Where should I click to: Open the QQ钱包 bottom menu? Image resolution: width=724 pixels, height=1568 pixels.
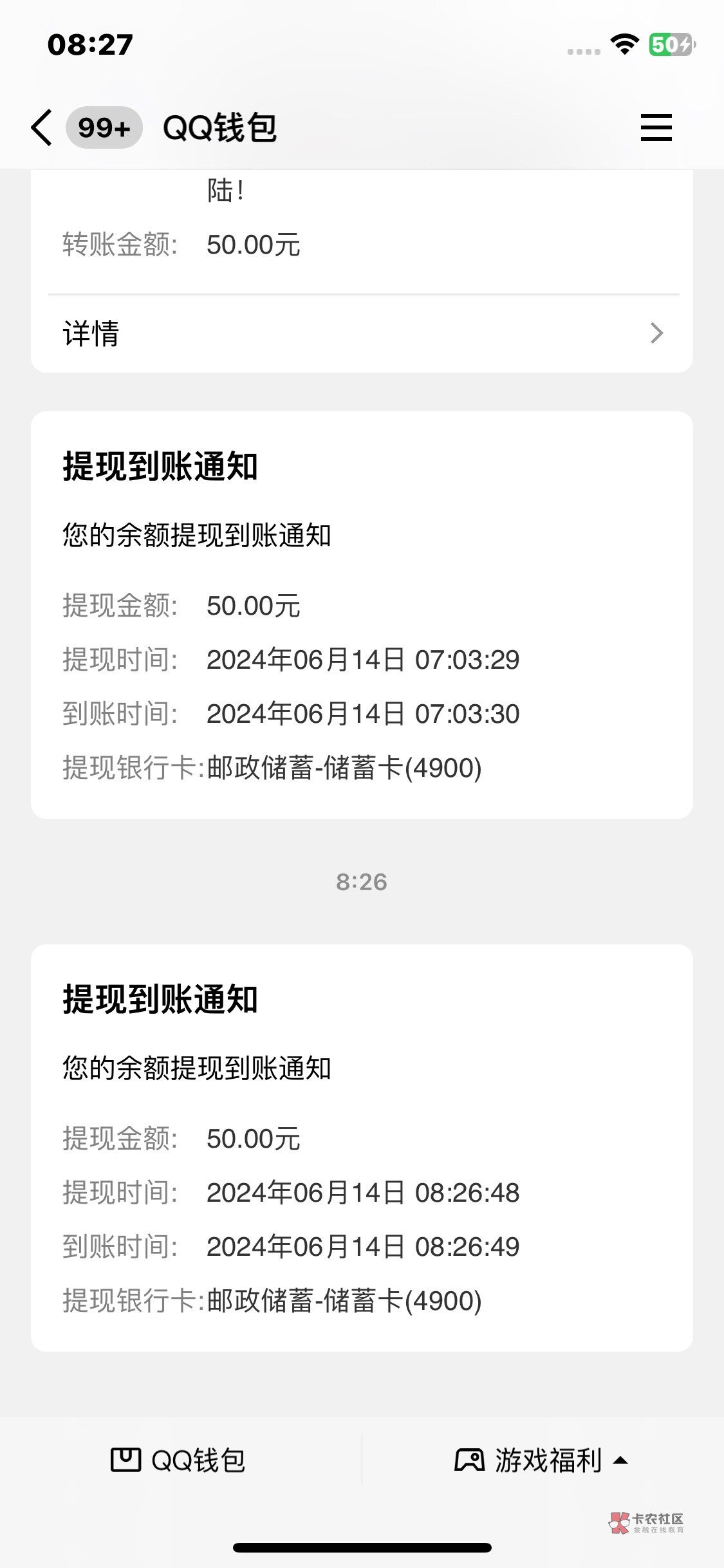[180, 1460]
